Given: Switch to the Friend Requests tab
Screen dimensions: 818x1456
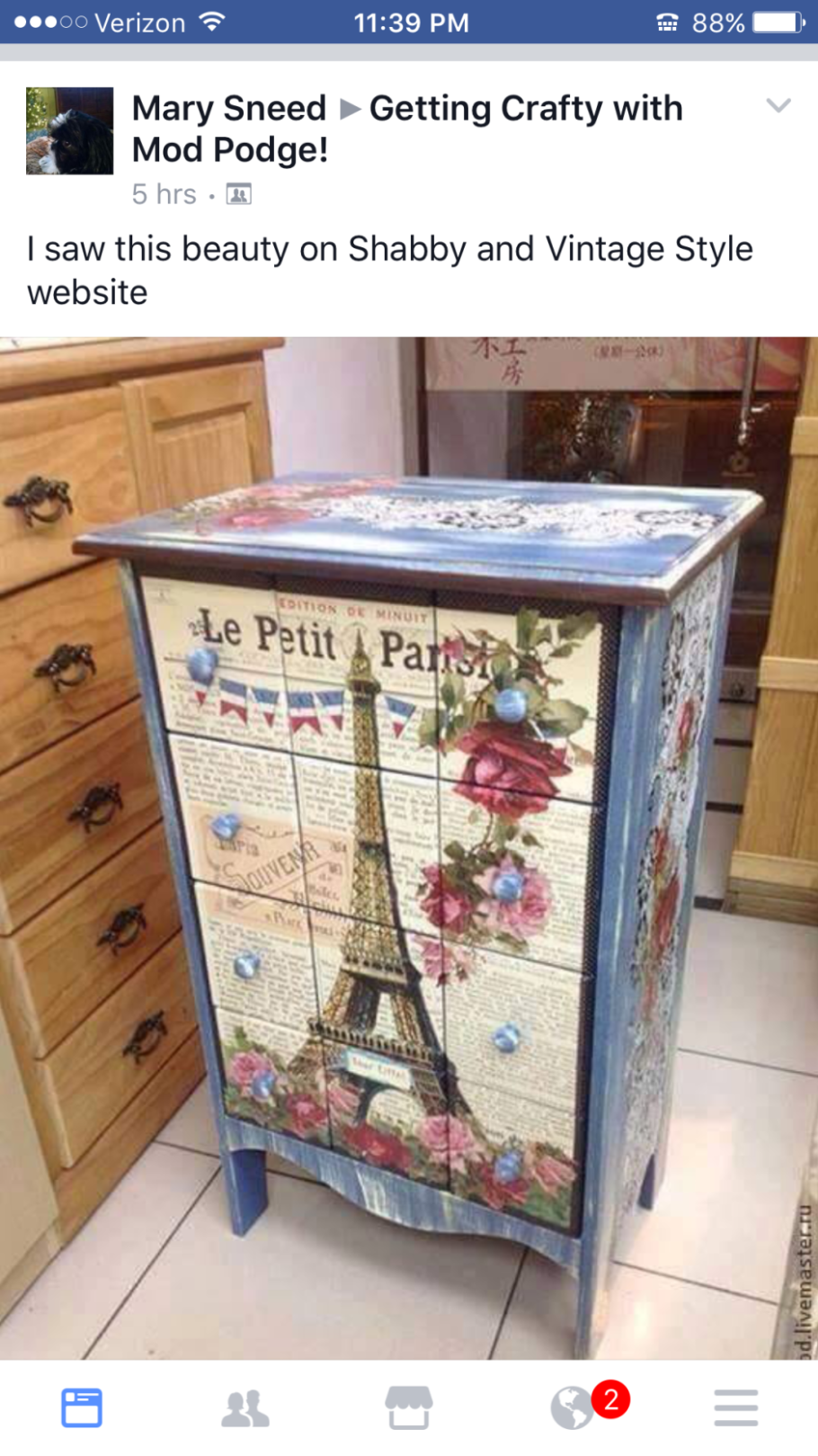Looking at the screenshot, I should click(245, 1407).
